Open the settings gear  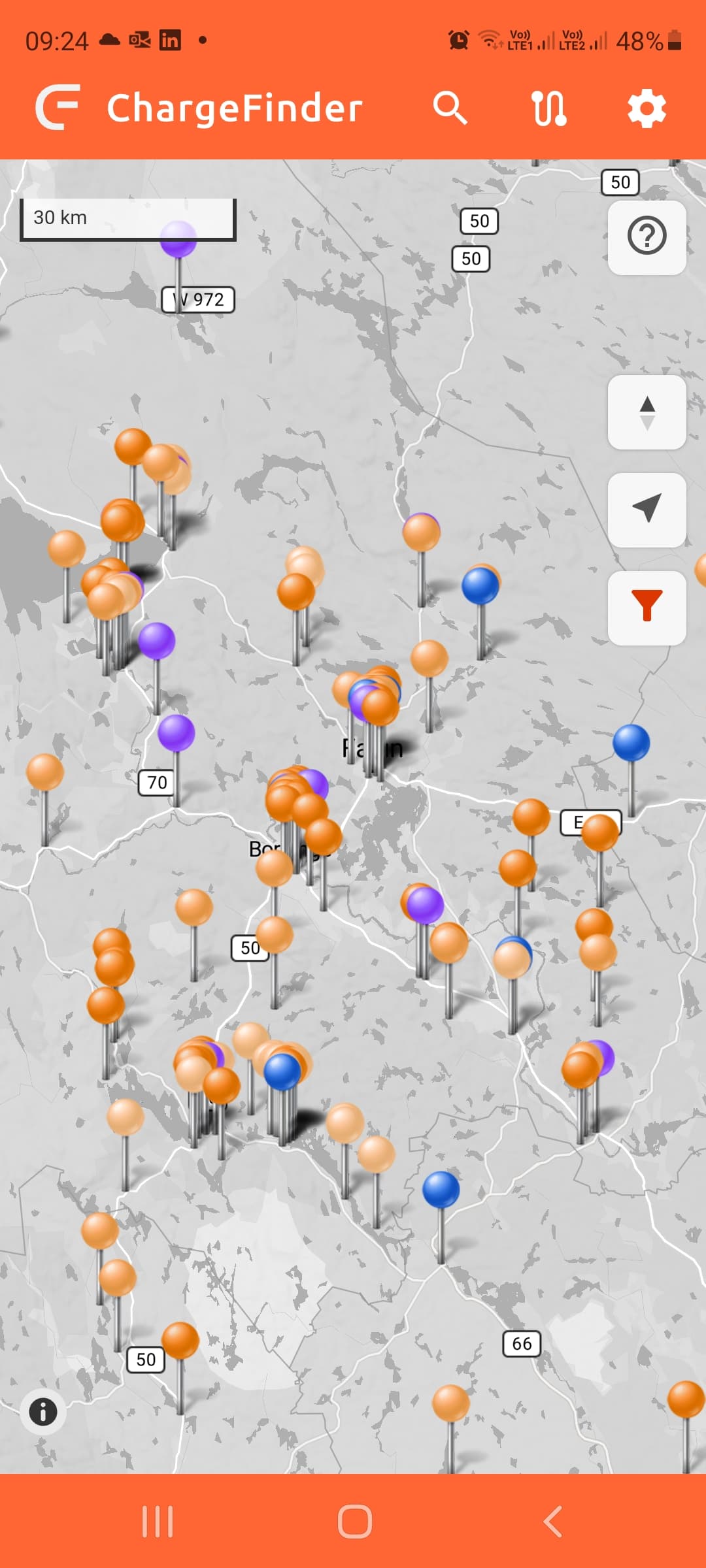click(x=647, y=108)
